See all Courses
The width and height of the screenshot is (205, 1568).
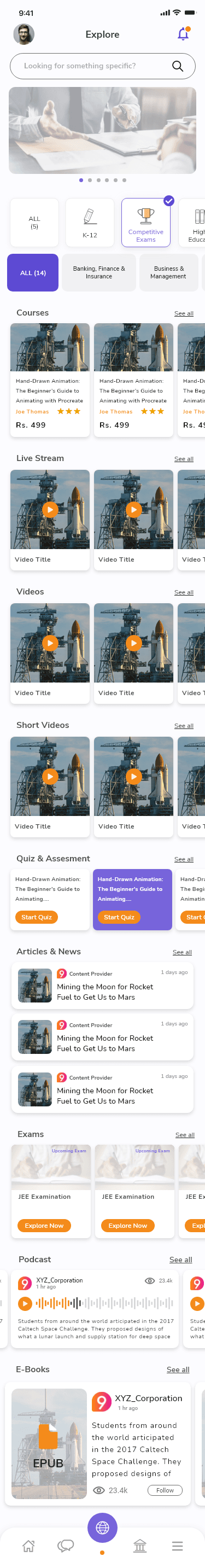click(x=184, y=313)
